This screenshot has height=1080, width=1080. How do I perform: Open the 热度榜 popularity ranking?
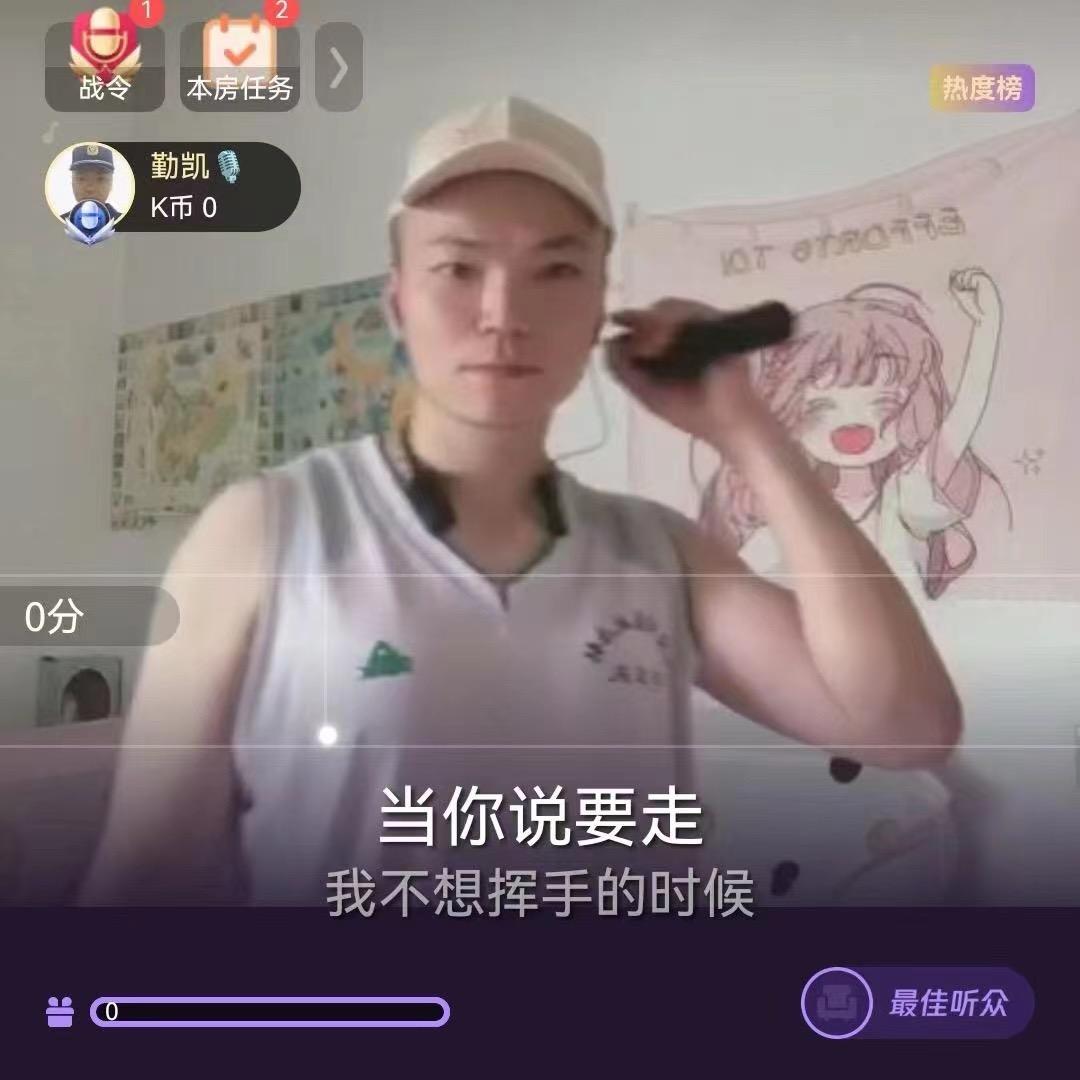(982, 87)
